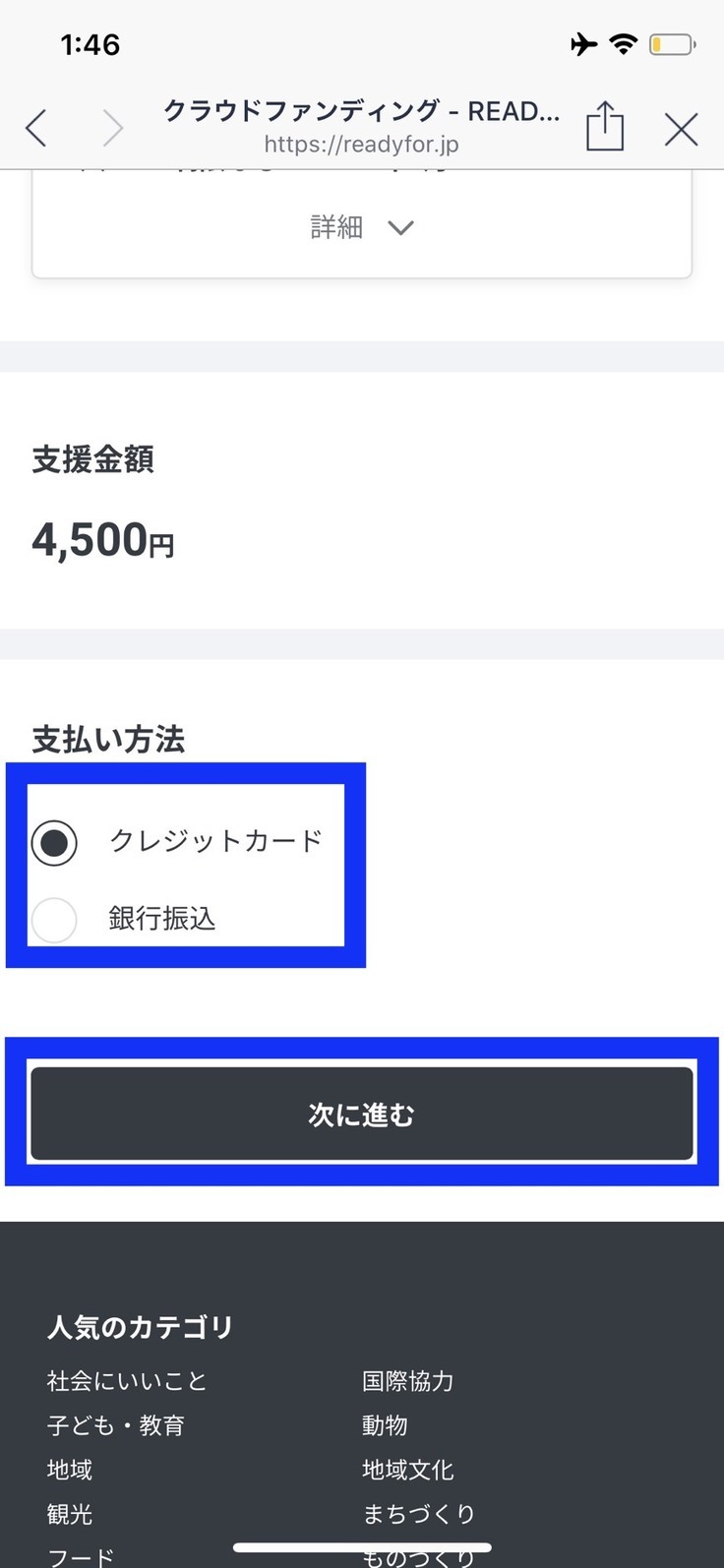
Task: Open the 国際協力 category
Action: pos(407,1381)
